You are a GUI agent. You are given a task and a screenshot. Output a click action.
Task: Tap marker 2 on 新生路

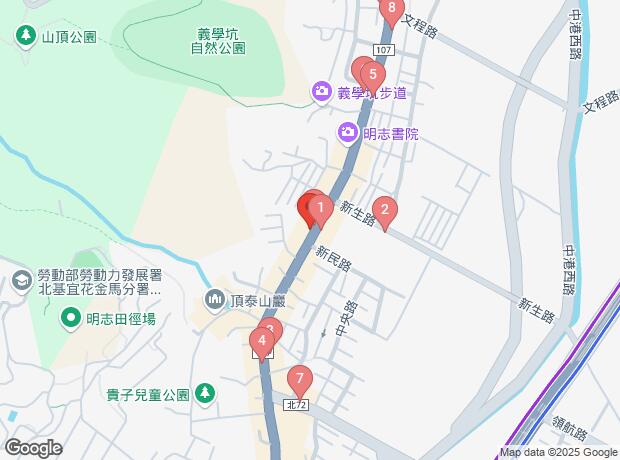click(385, 211)
